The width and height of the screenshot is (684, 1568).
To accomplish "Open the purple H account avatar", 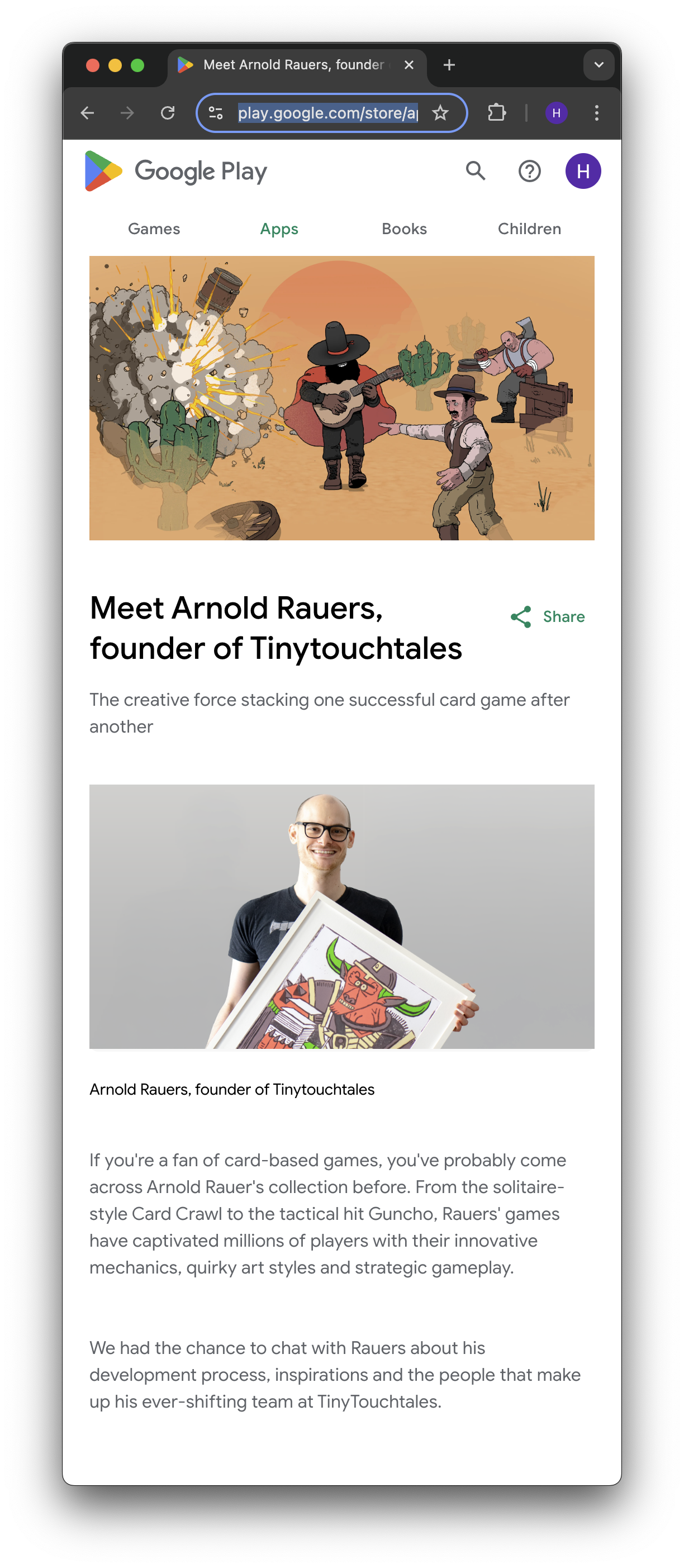I will [582, 171].
